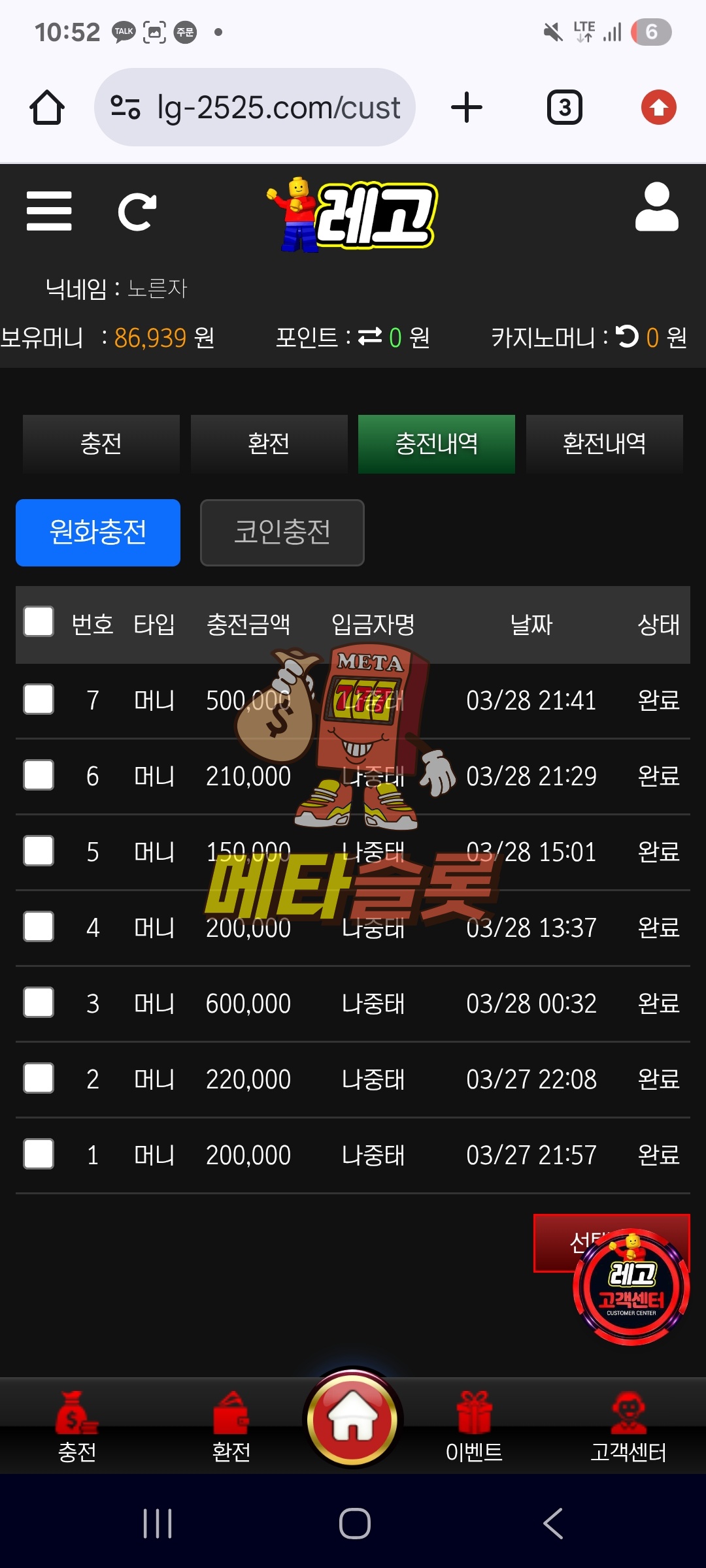Screen dimensions: 706x1568
Task: Select 코인충전 option
Action: pos(282,532)
